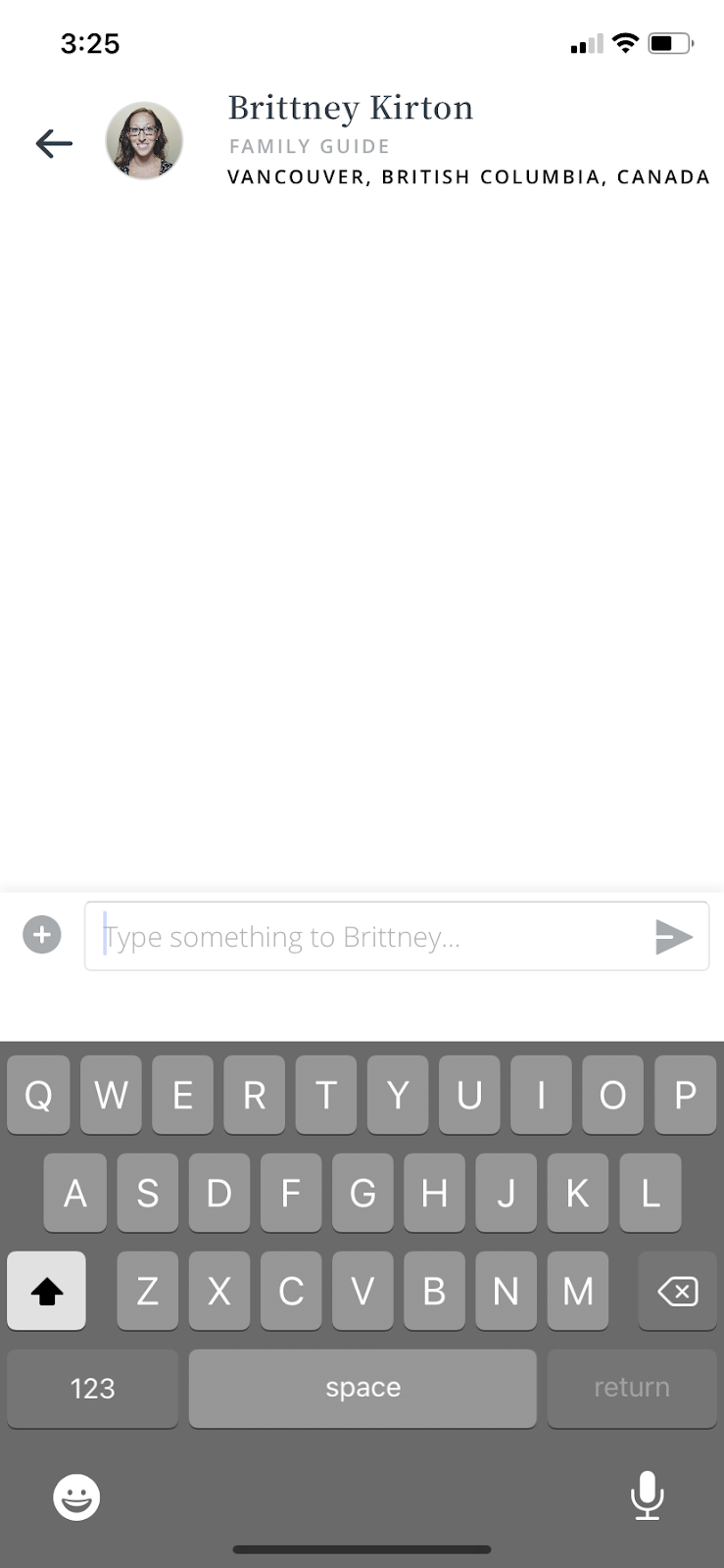Switch keyboard to 123 numbers
Viewport: 724px width, 1568px height.
(x=92, y=1388)
